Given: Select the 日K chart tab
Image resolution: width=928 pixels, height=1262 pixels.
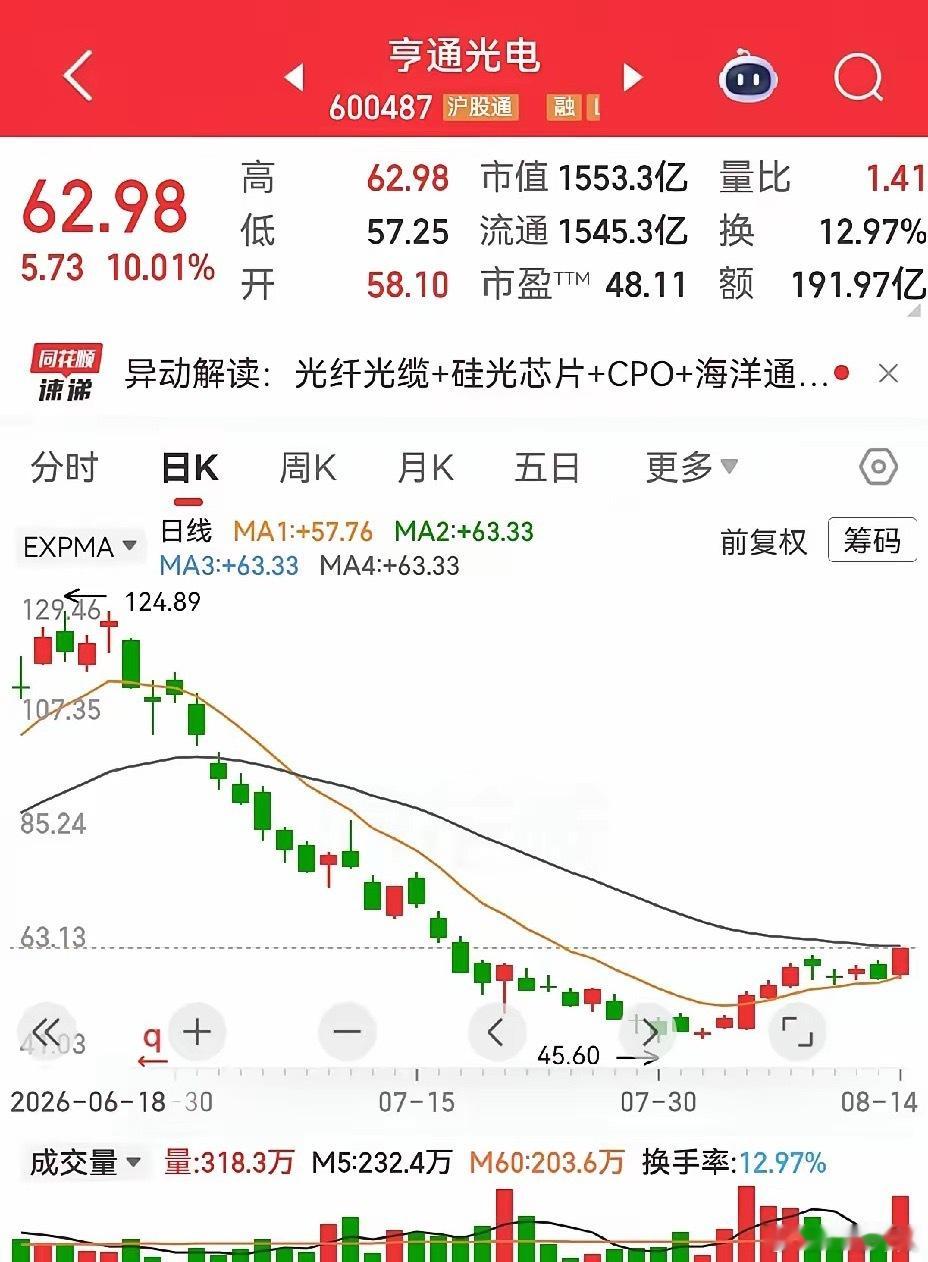Looking at the screenshot, I should [190, 468].
